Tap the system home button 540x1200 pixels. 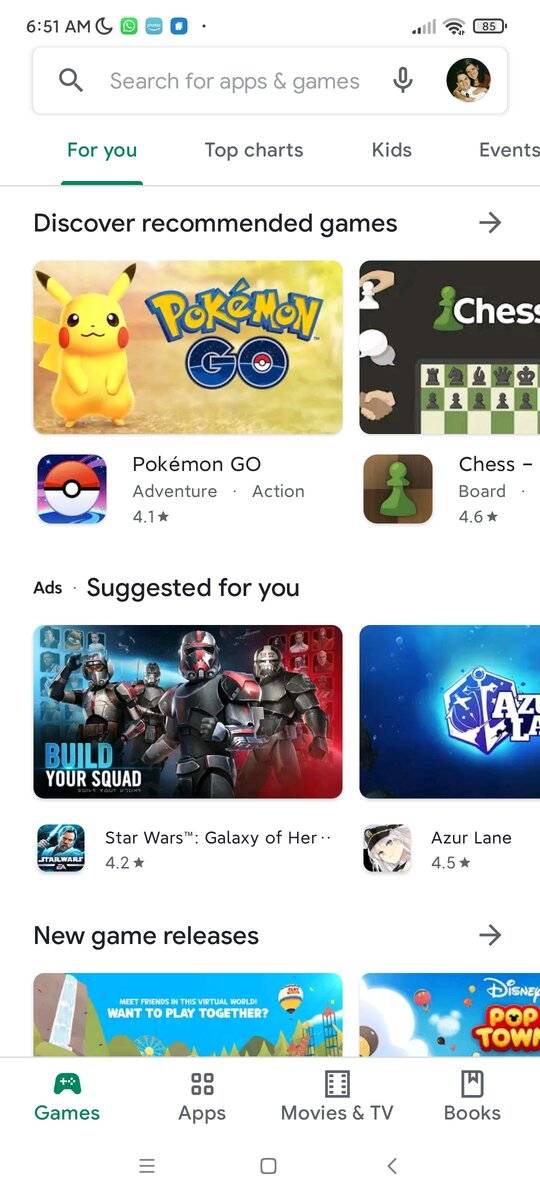click(268, 1166)
